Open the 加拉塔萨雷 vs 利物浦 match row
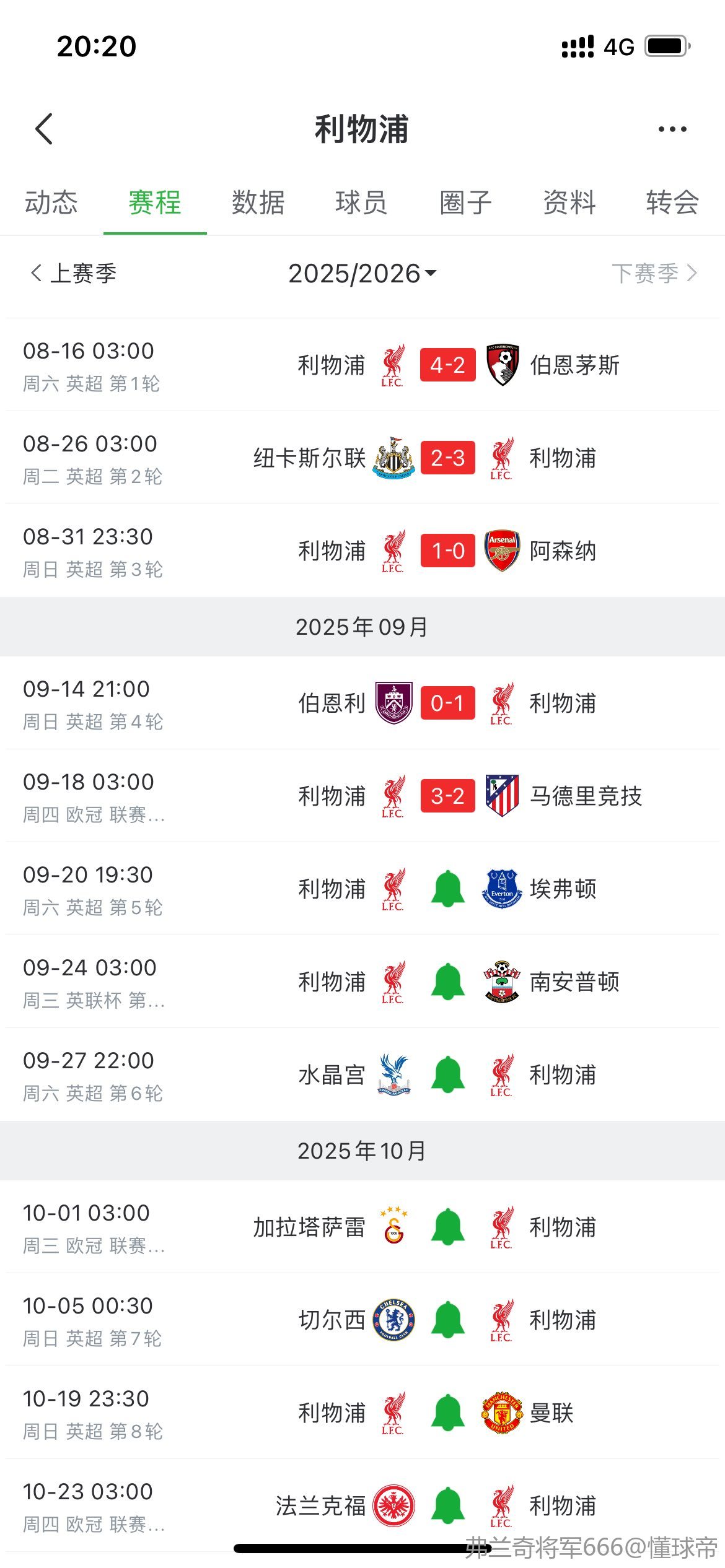Viewport: 725px width, 1568px height. (362, 1227)
